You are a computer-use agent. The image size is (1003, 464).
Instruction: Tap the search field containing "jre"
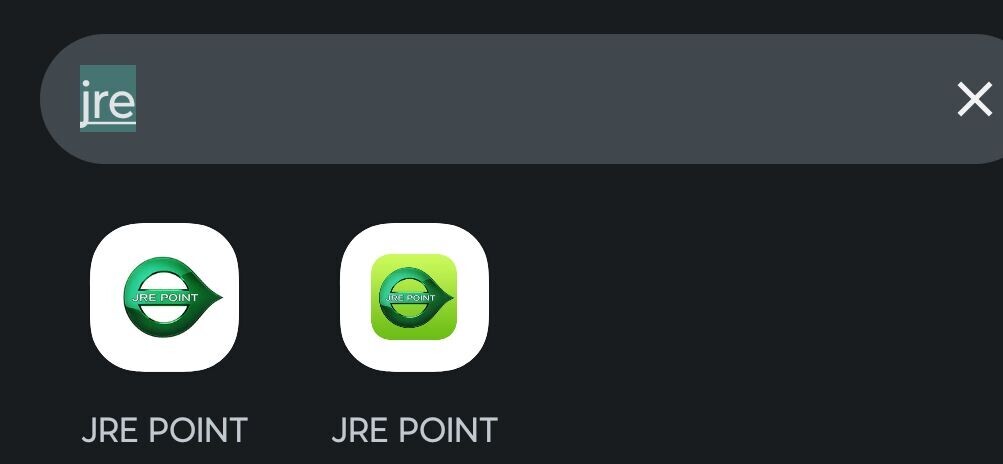500,99
